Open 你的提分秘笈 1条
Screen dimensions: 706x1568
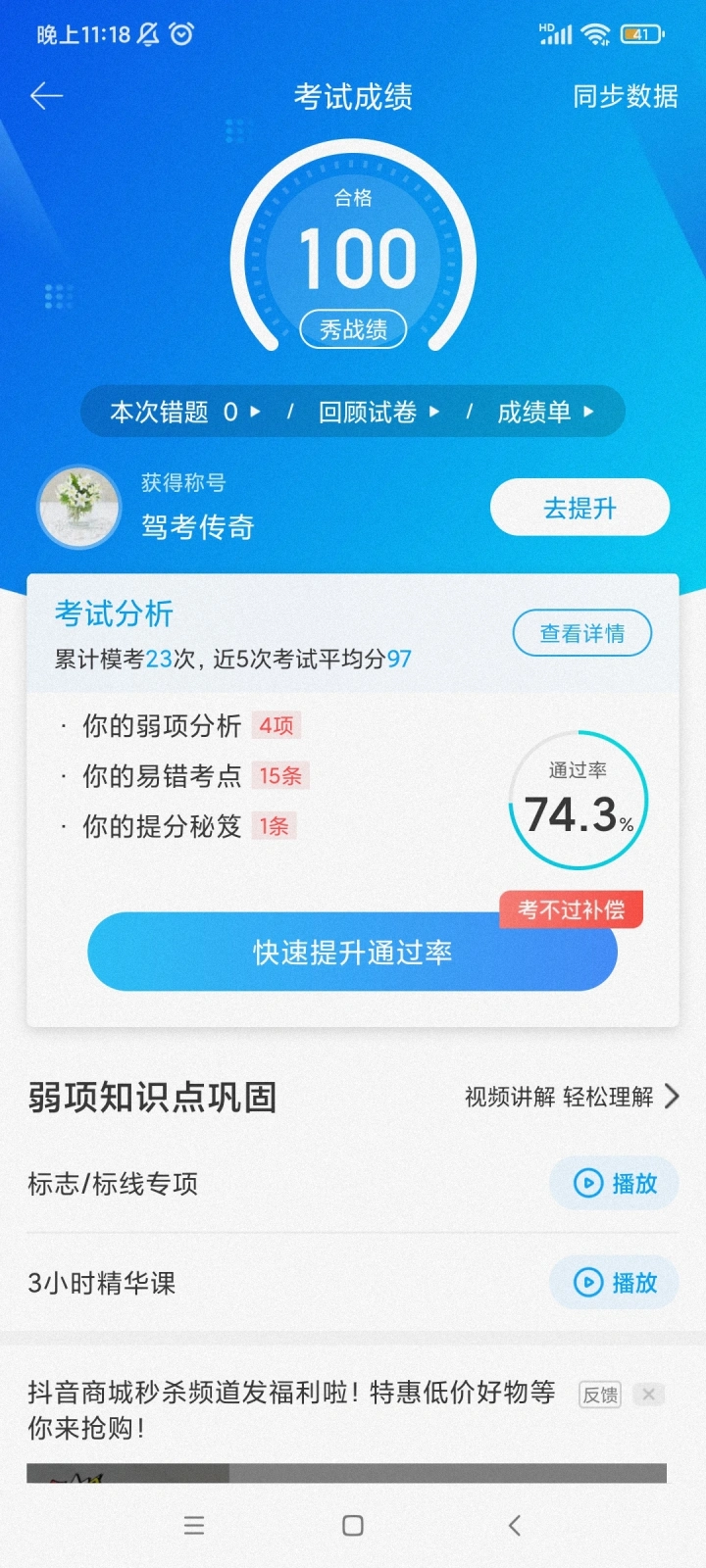pos(178,826)
